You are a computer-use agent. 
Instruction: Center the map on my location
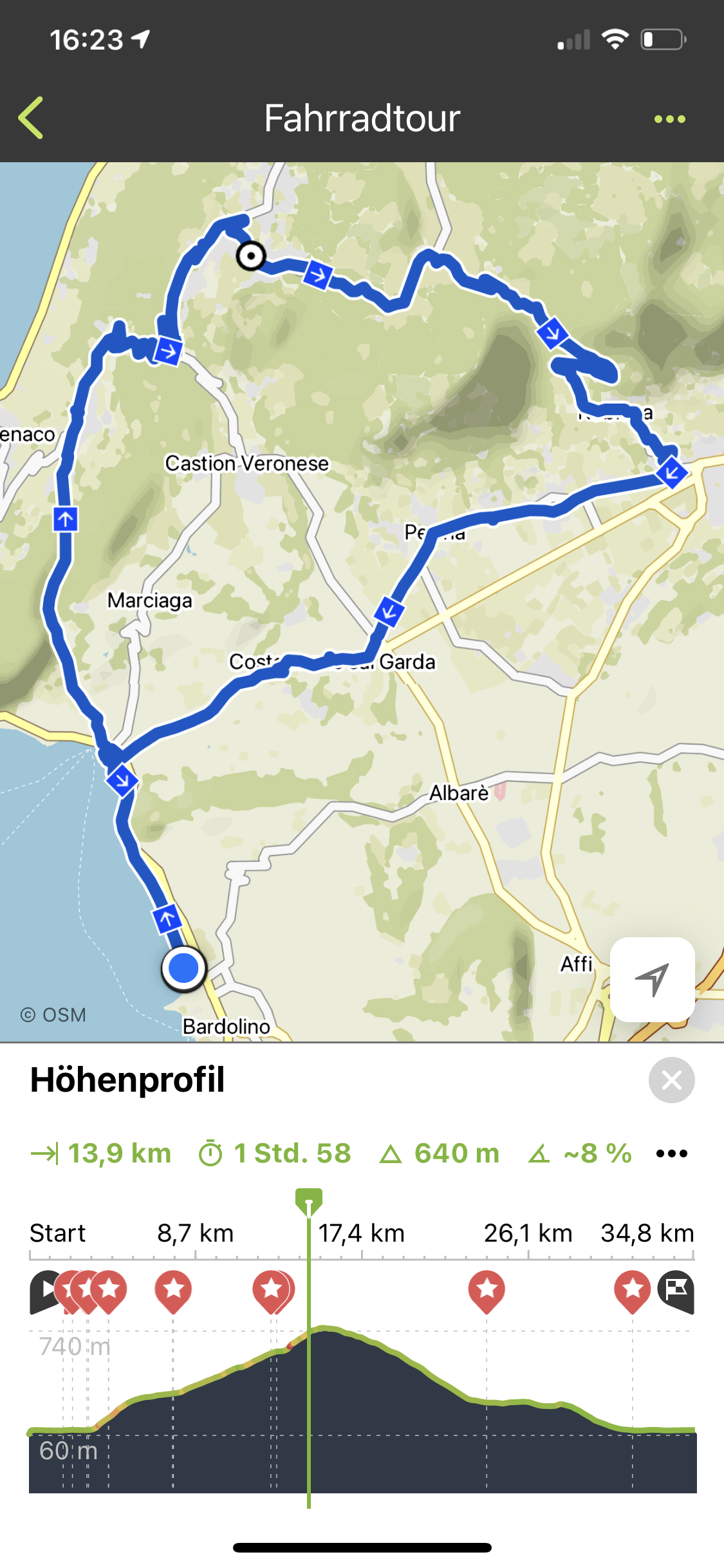pyautogui.click(x=652, y=979)
